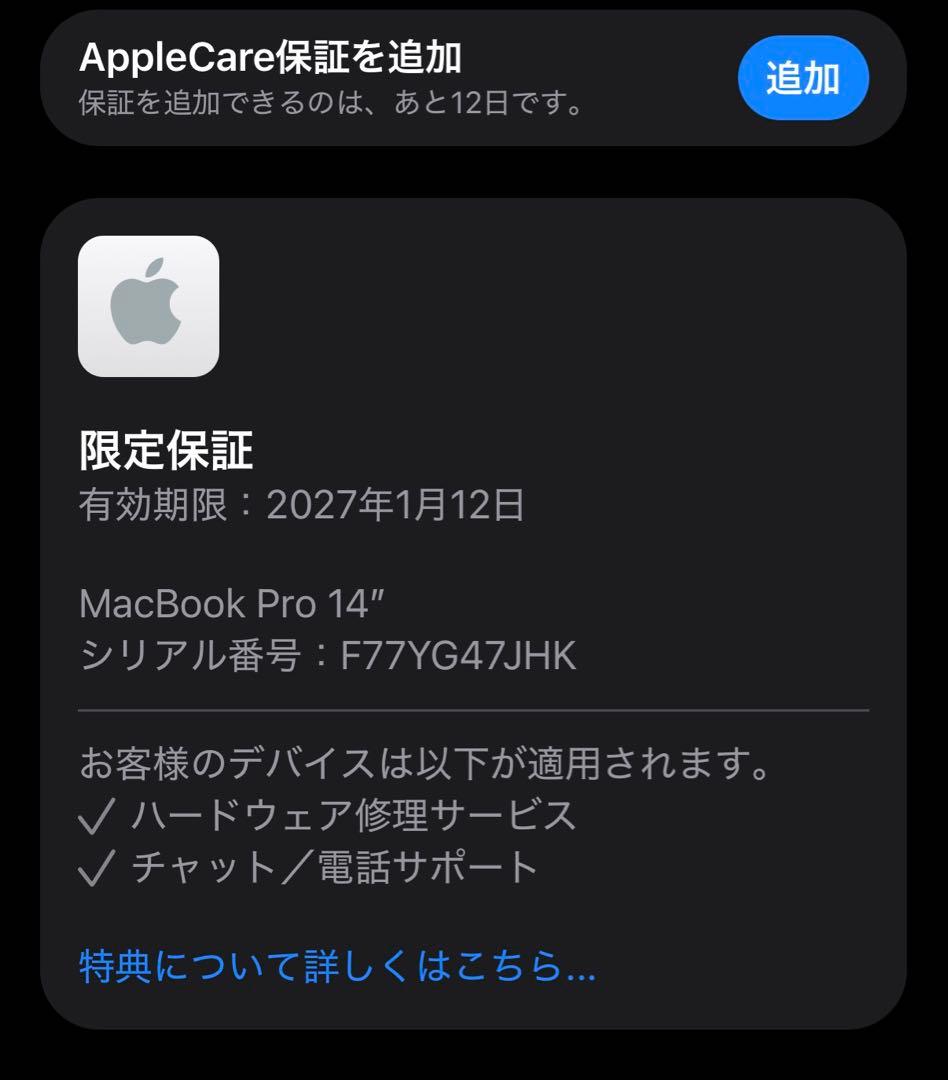Tap the divider line under the serial number
The image size is (948, 1080).
tap(474, 712)
